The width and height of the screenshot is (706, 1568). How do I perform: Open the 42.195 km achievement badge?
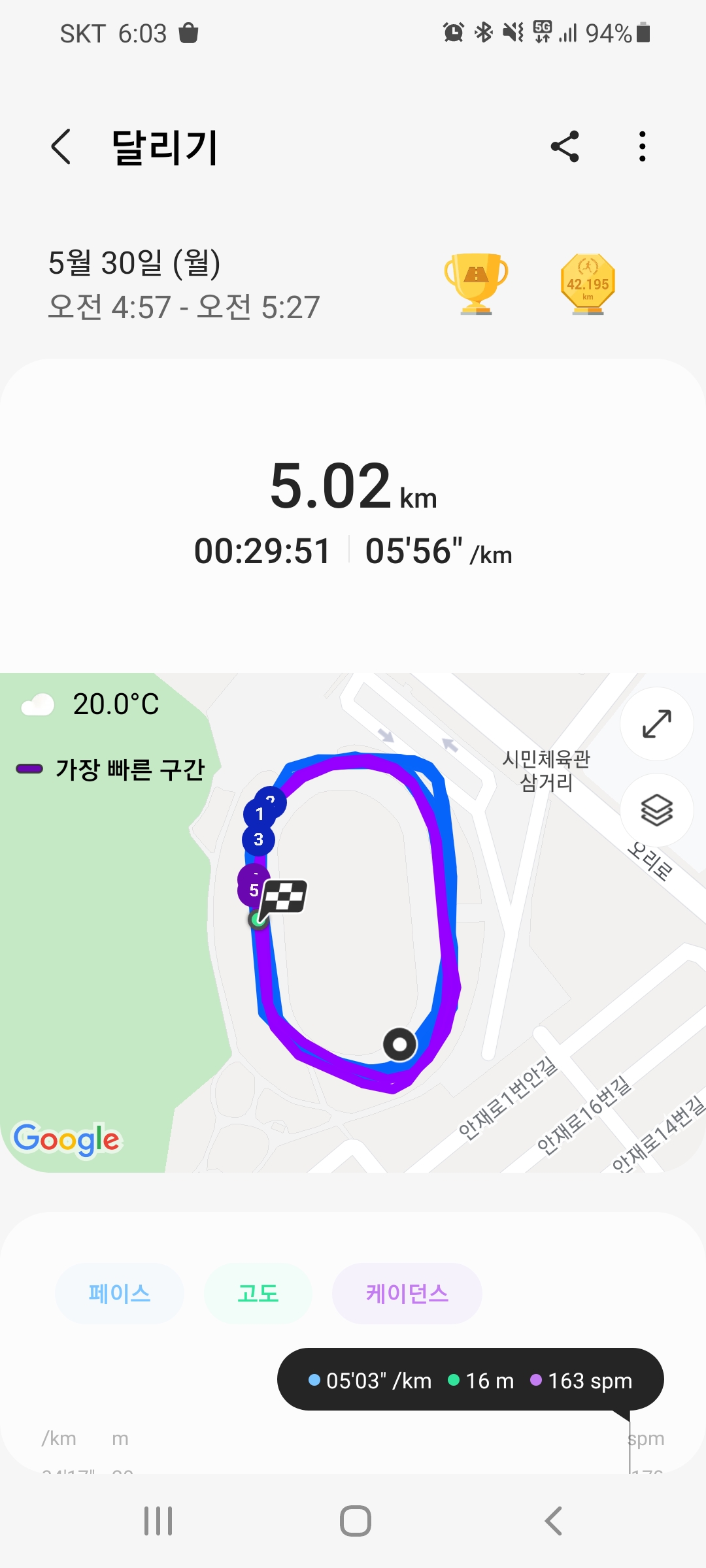tap(588, 284)
